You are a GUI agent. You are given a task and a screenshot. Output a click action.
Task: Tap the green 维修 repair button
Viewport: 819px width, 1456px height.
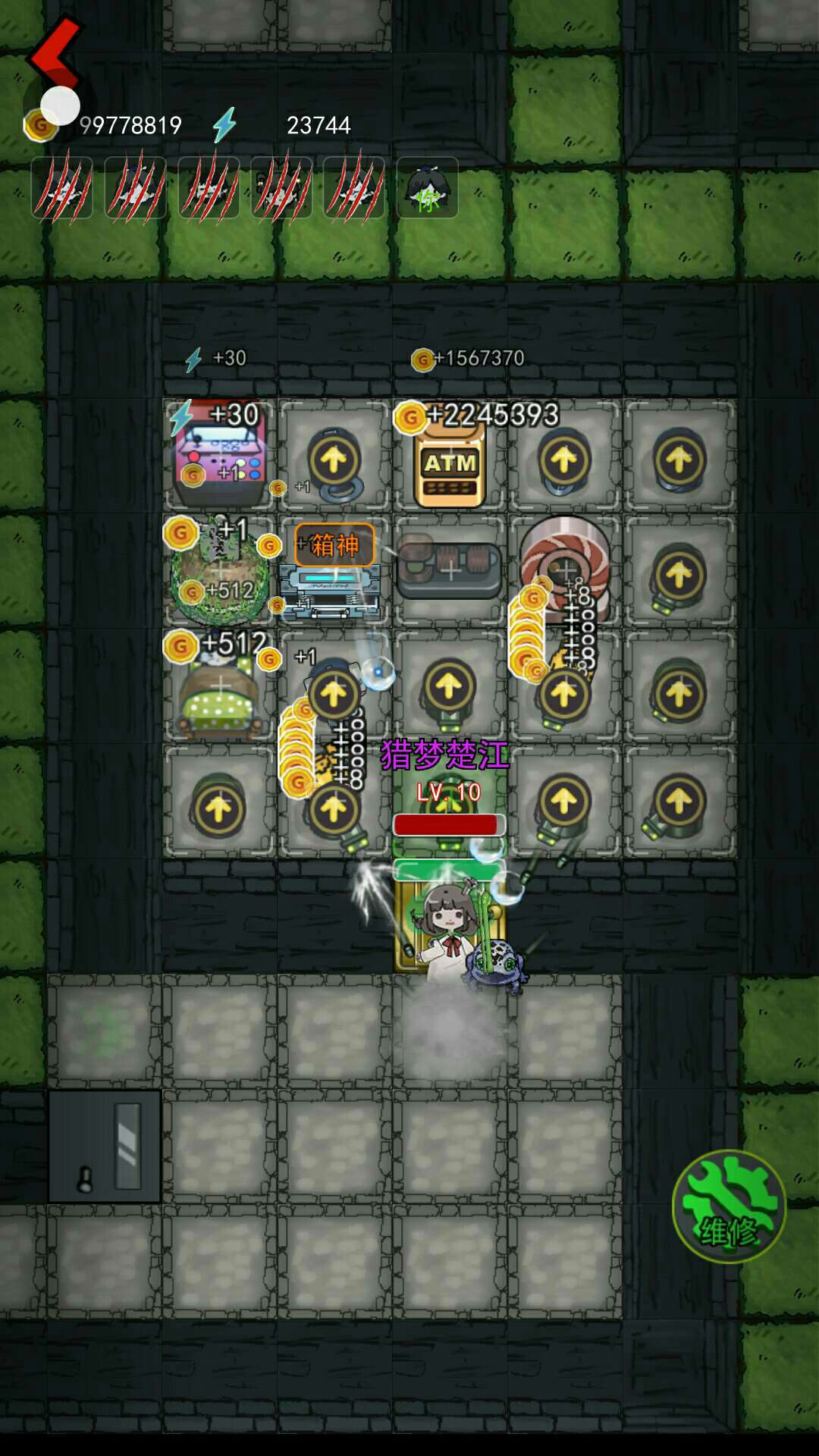[729, 1206]
